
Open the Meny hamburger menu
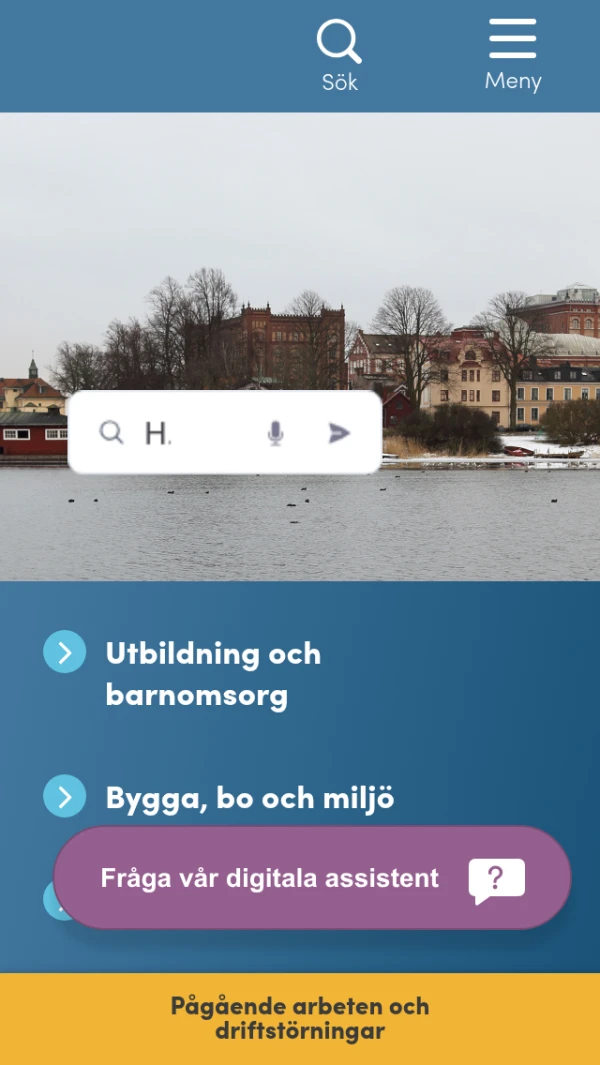513,55
